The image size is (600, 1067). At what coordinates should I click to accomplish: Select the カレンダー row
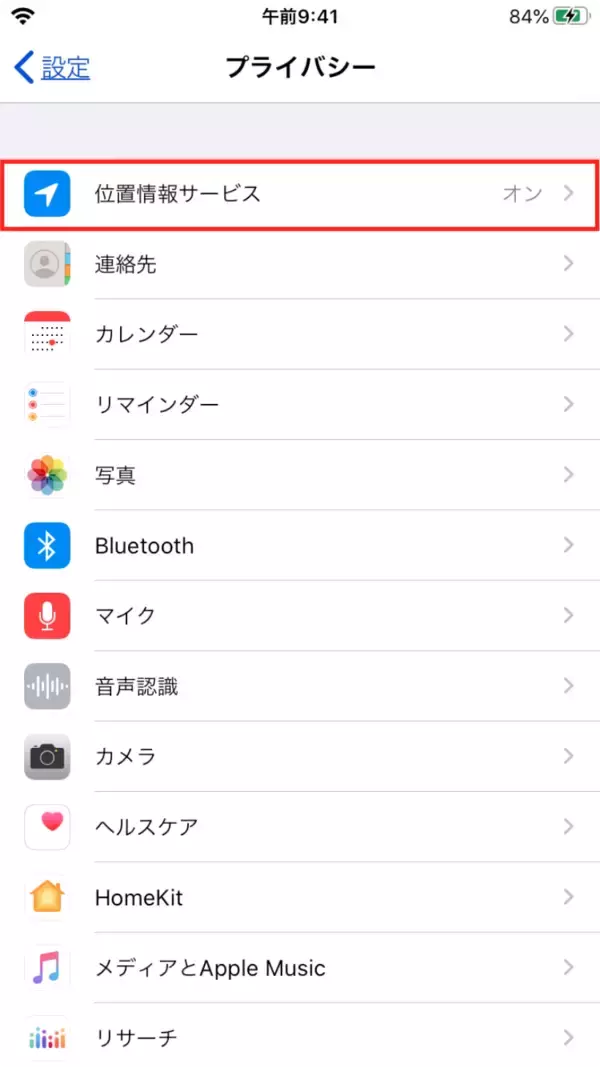point(300,334)
